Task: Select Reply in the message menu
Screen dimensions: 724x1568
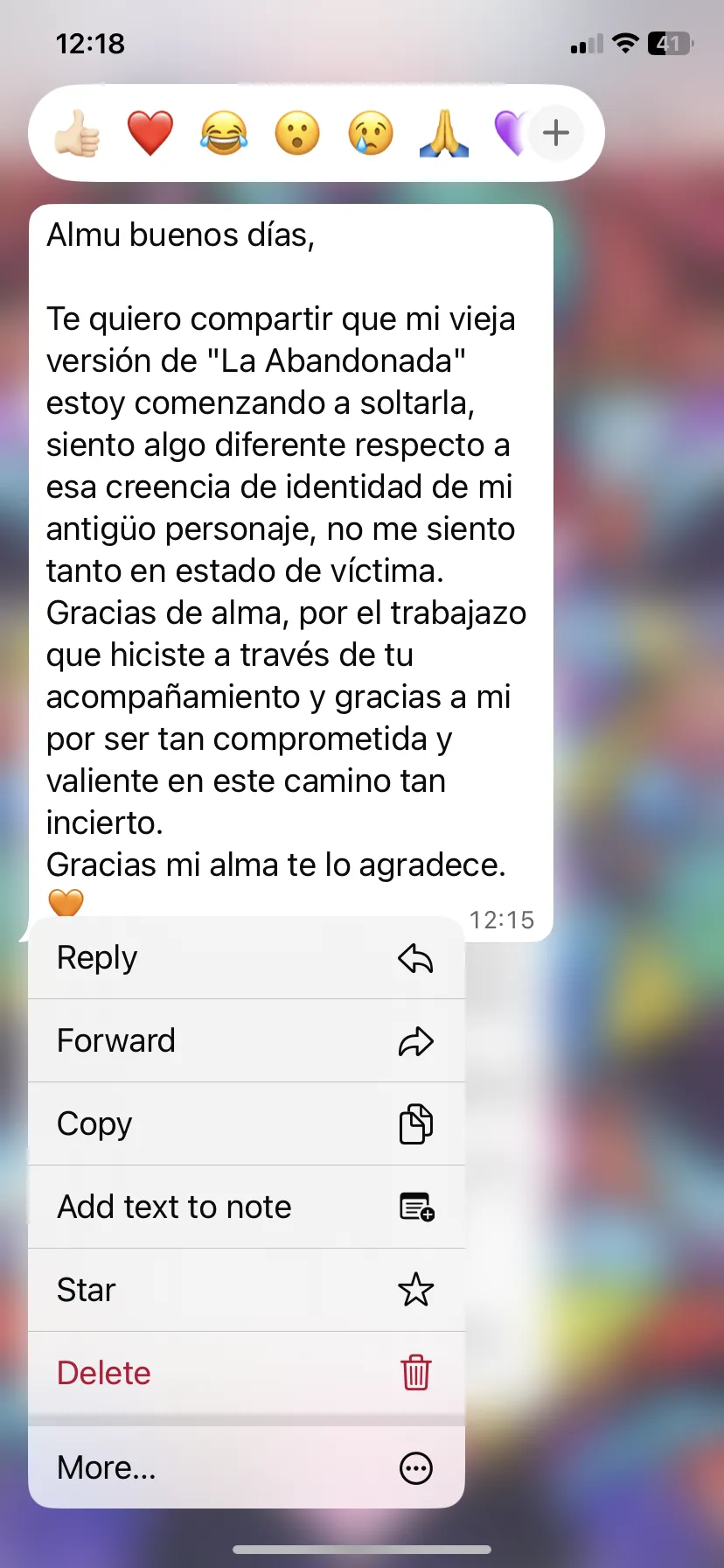Action: [x=247, y=957]
